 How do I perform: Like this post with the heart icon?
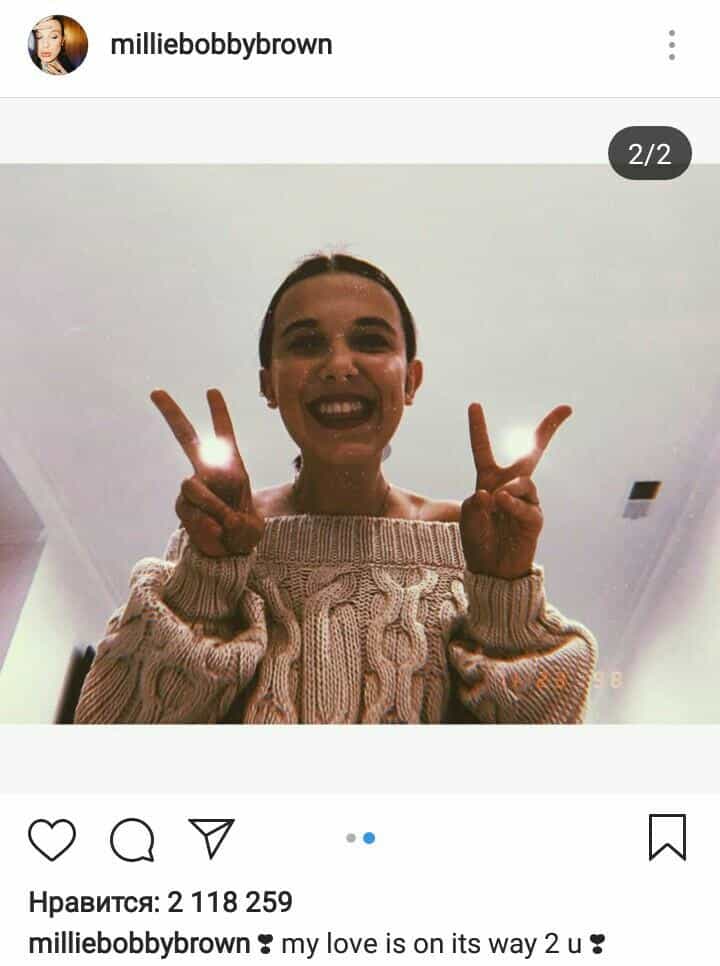[52, 839]
